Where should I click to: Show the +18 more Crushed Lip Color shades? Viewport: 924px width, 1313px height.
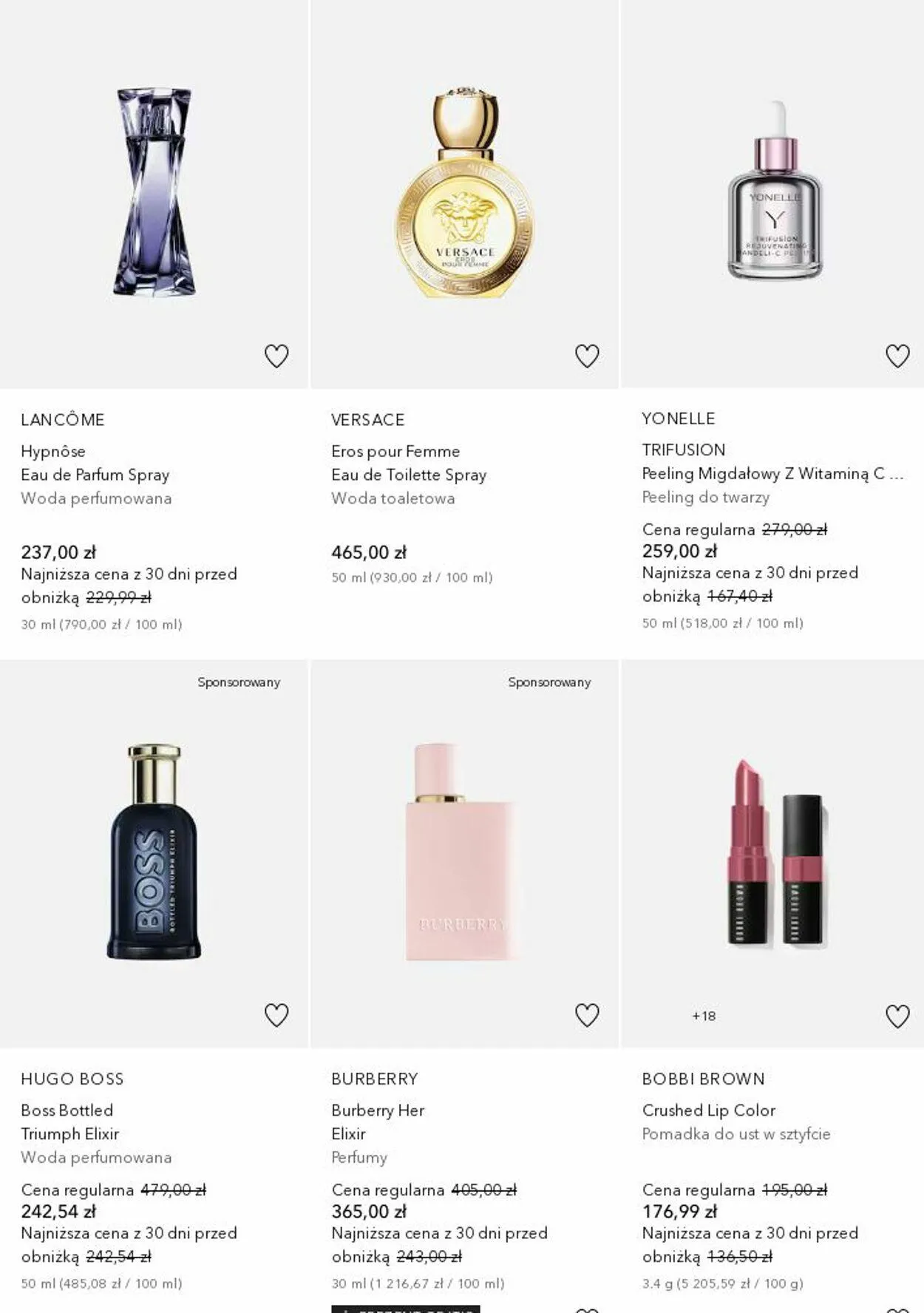(x=704, y=1016)
